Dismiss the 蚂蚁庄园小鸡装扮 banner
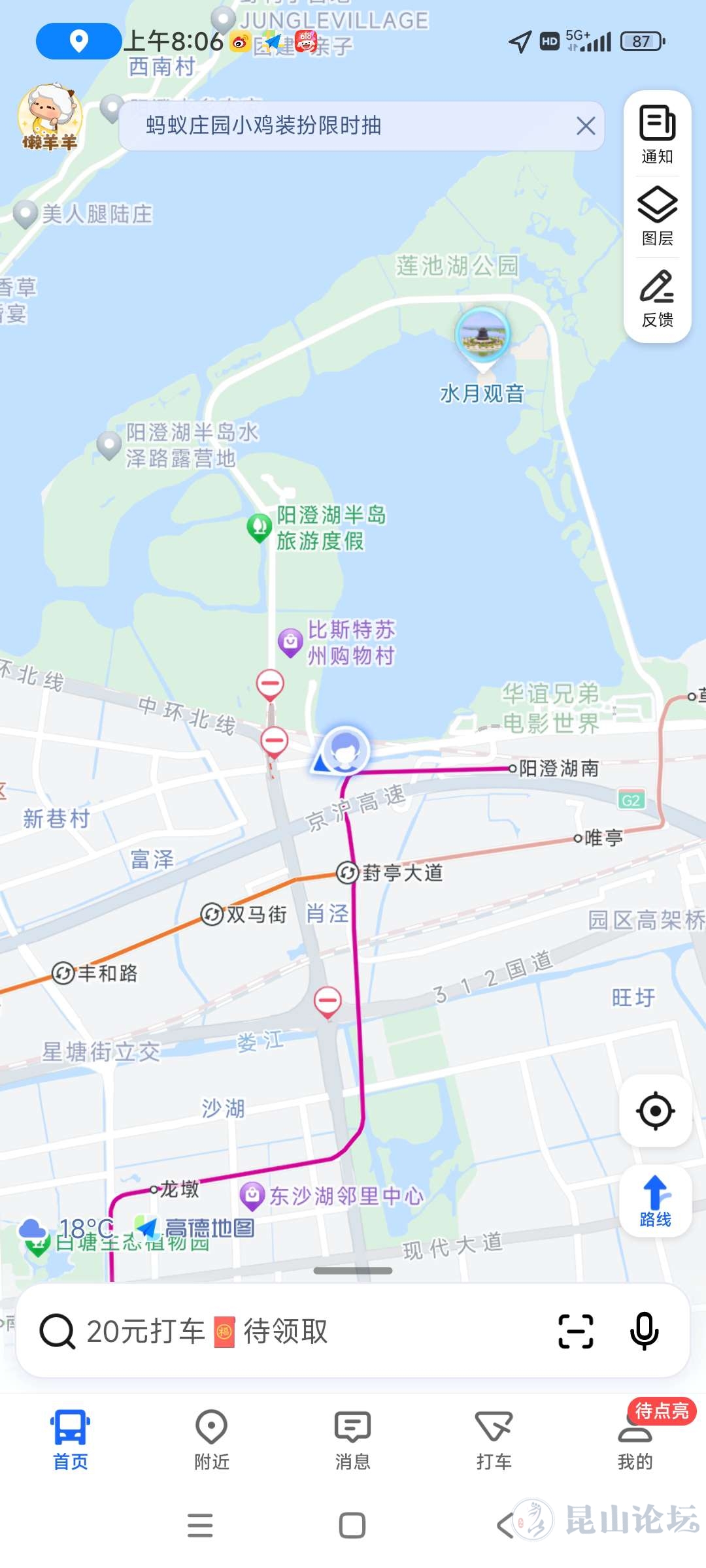 click(x=586, y=125)
